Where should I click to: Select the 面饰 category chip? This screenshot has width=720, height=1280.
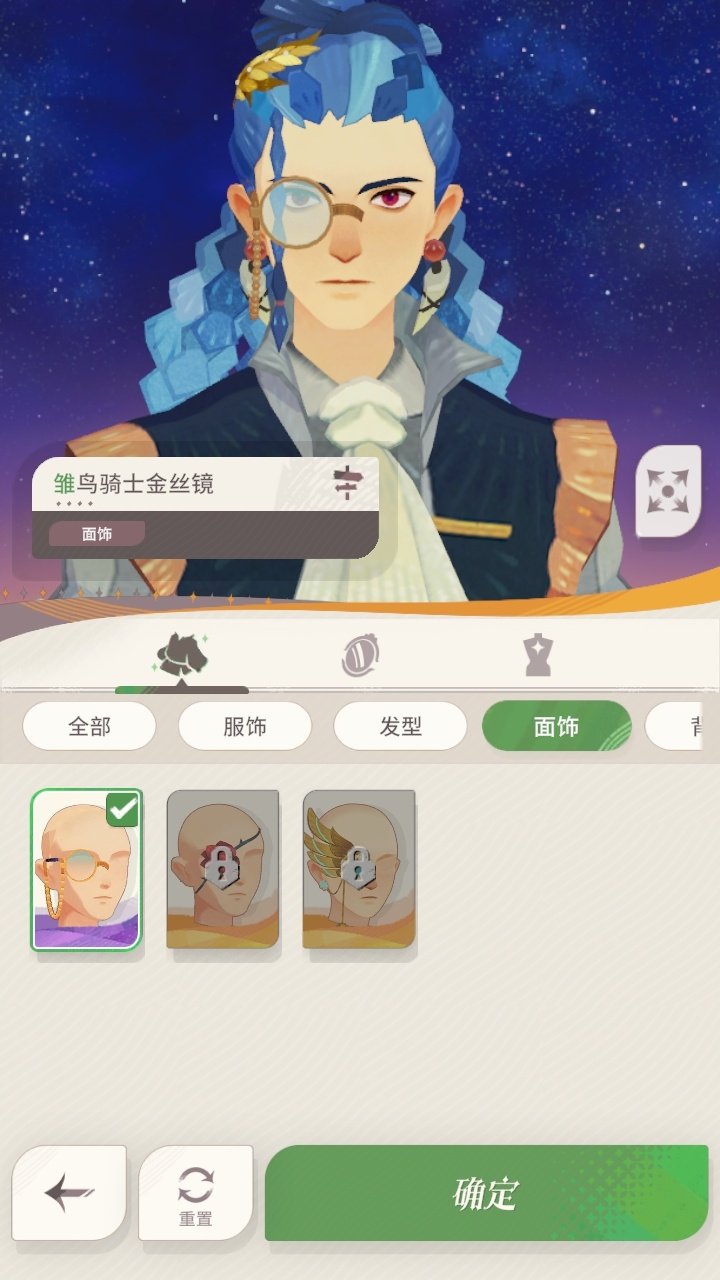[556, 726]
